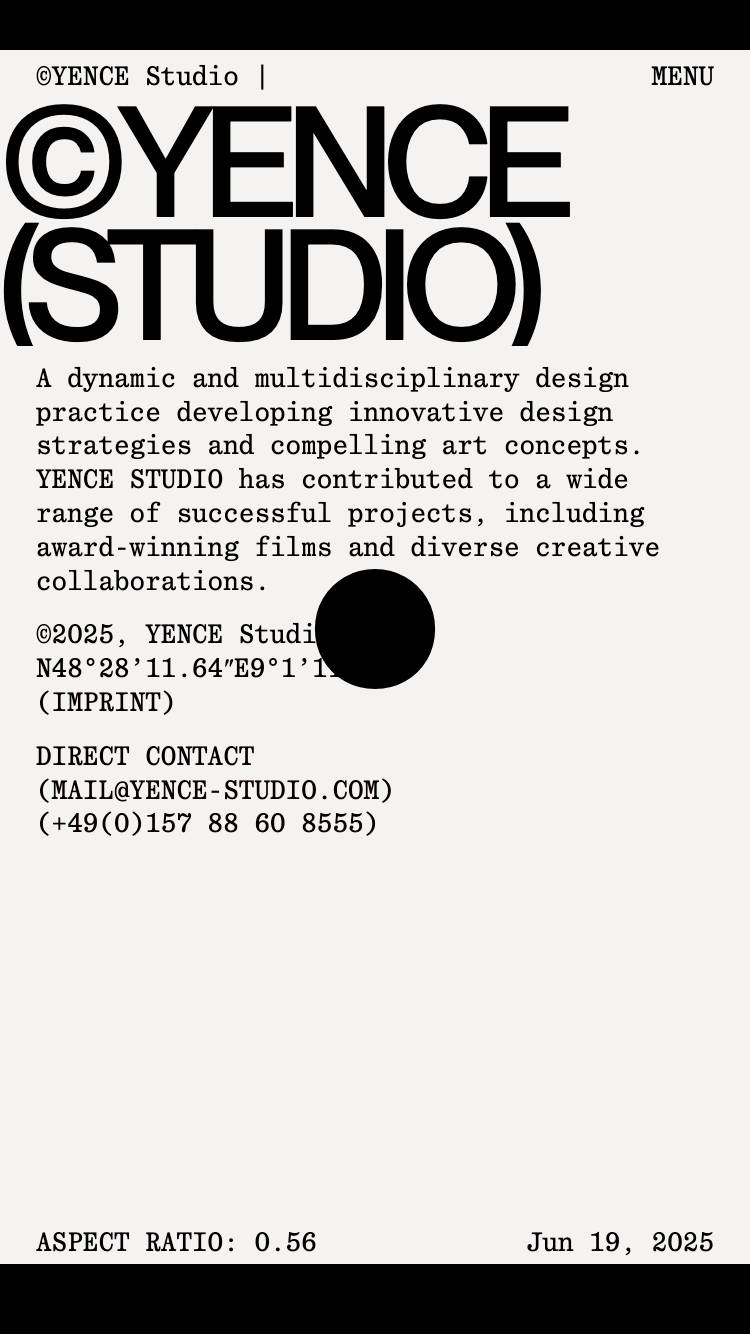Image resolution: width=750 pixels, height=1334 pixels.
Task: Open the MENU in the header
Action: click(x=682, y=77)
